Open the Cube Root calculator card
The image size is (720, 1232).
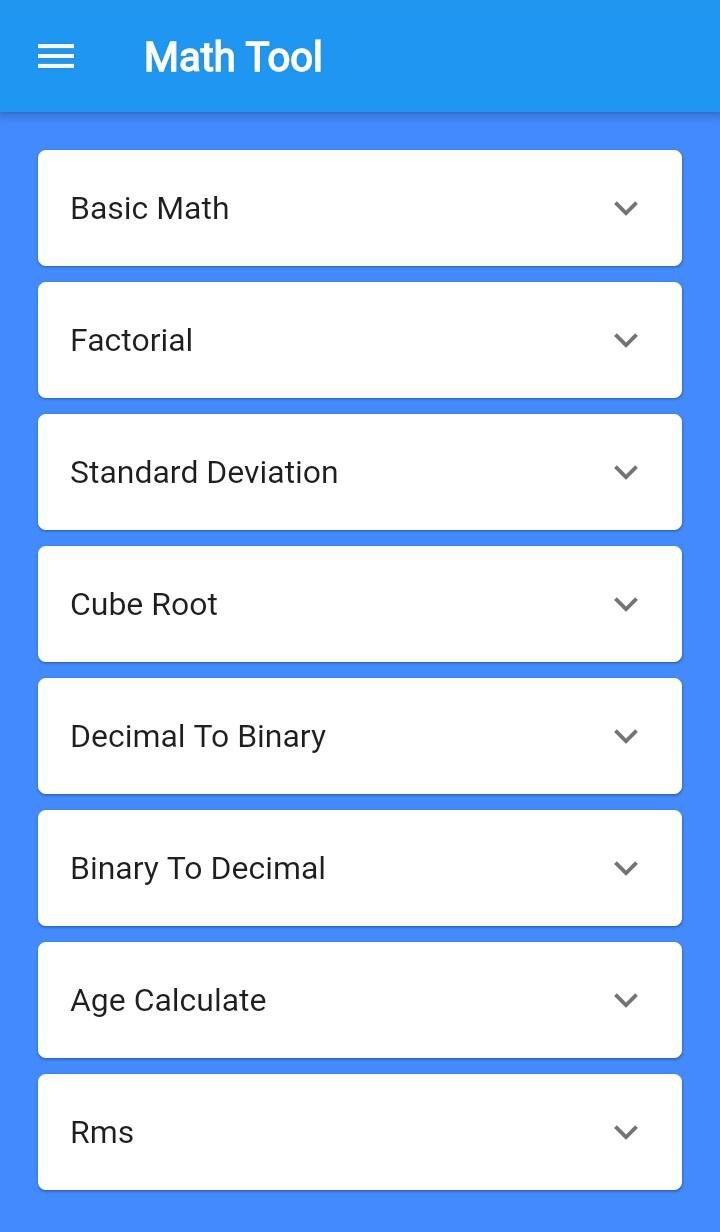pyautogui.click(x=360, y=604)
